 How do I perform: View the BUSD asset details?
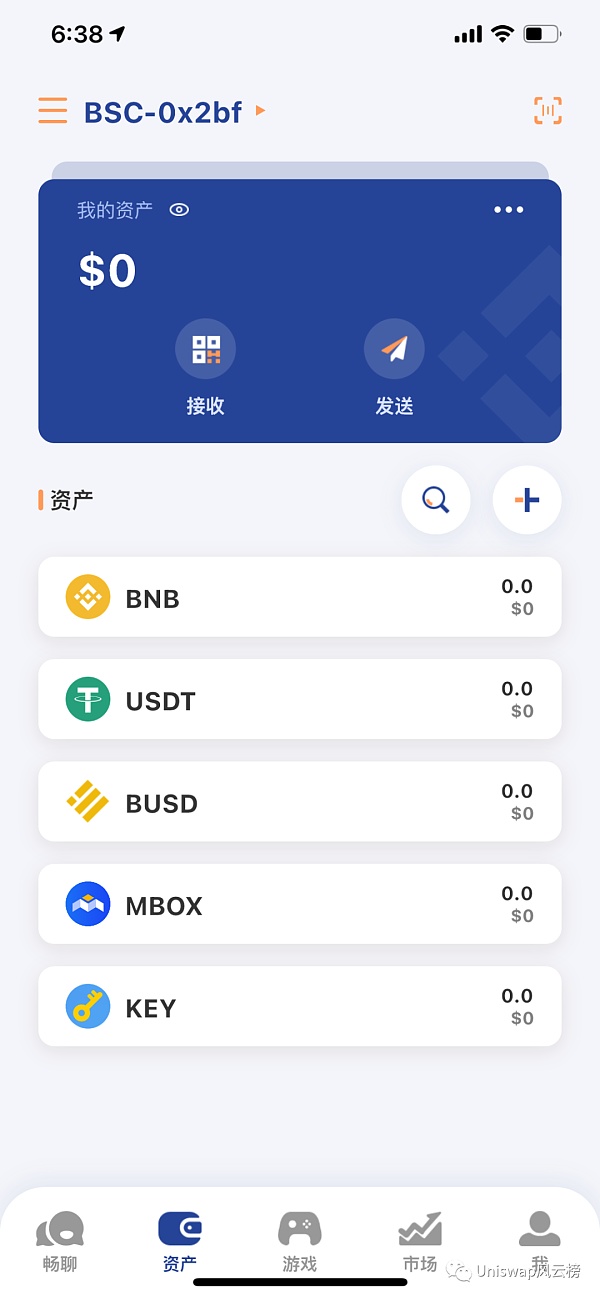point(299,802)
